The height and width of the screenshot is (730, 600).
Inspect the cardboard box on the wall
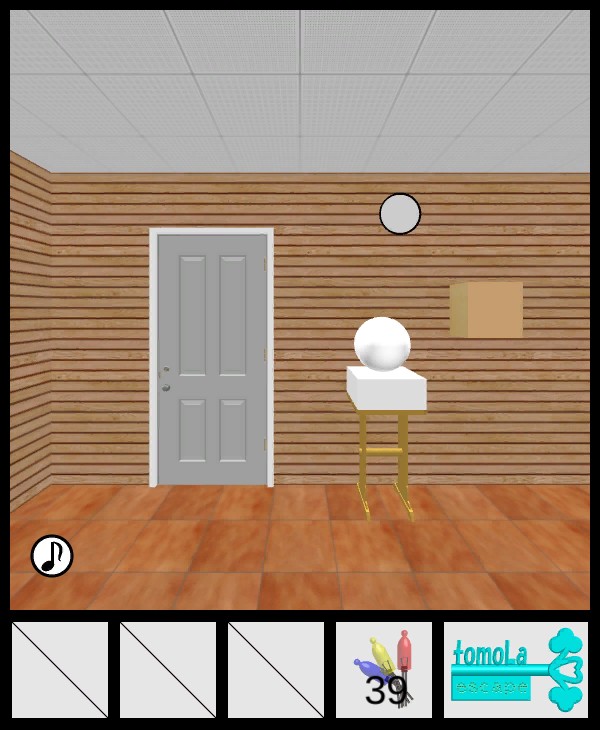pos(487,309)
